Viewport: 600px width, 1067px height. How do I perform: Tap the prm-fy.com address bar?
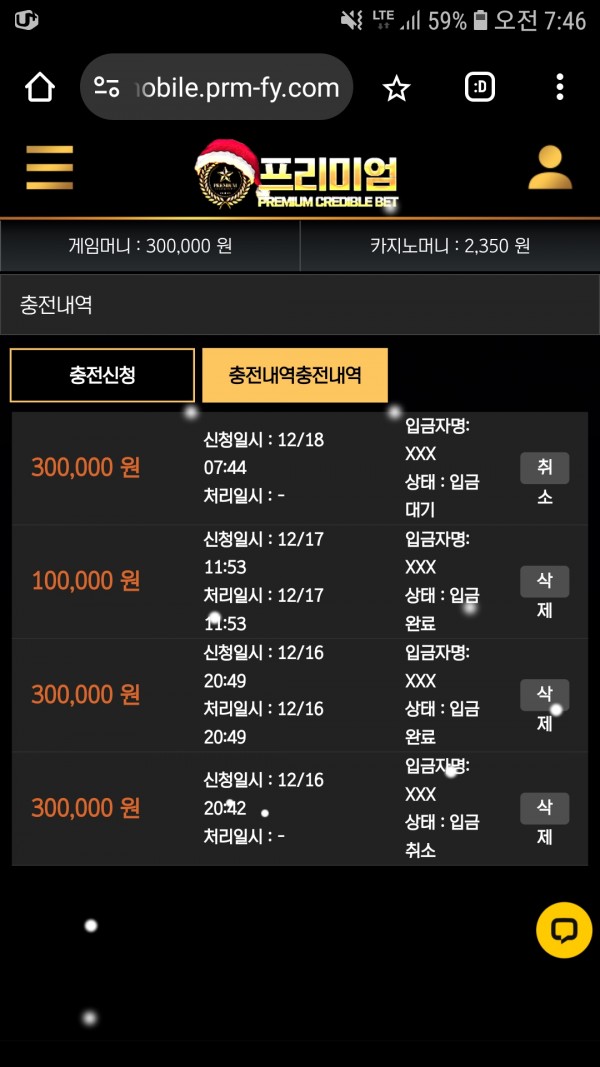coord(216,87)
